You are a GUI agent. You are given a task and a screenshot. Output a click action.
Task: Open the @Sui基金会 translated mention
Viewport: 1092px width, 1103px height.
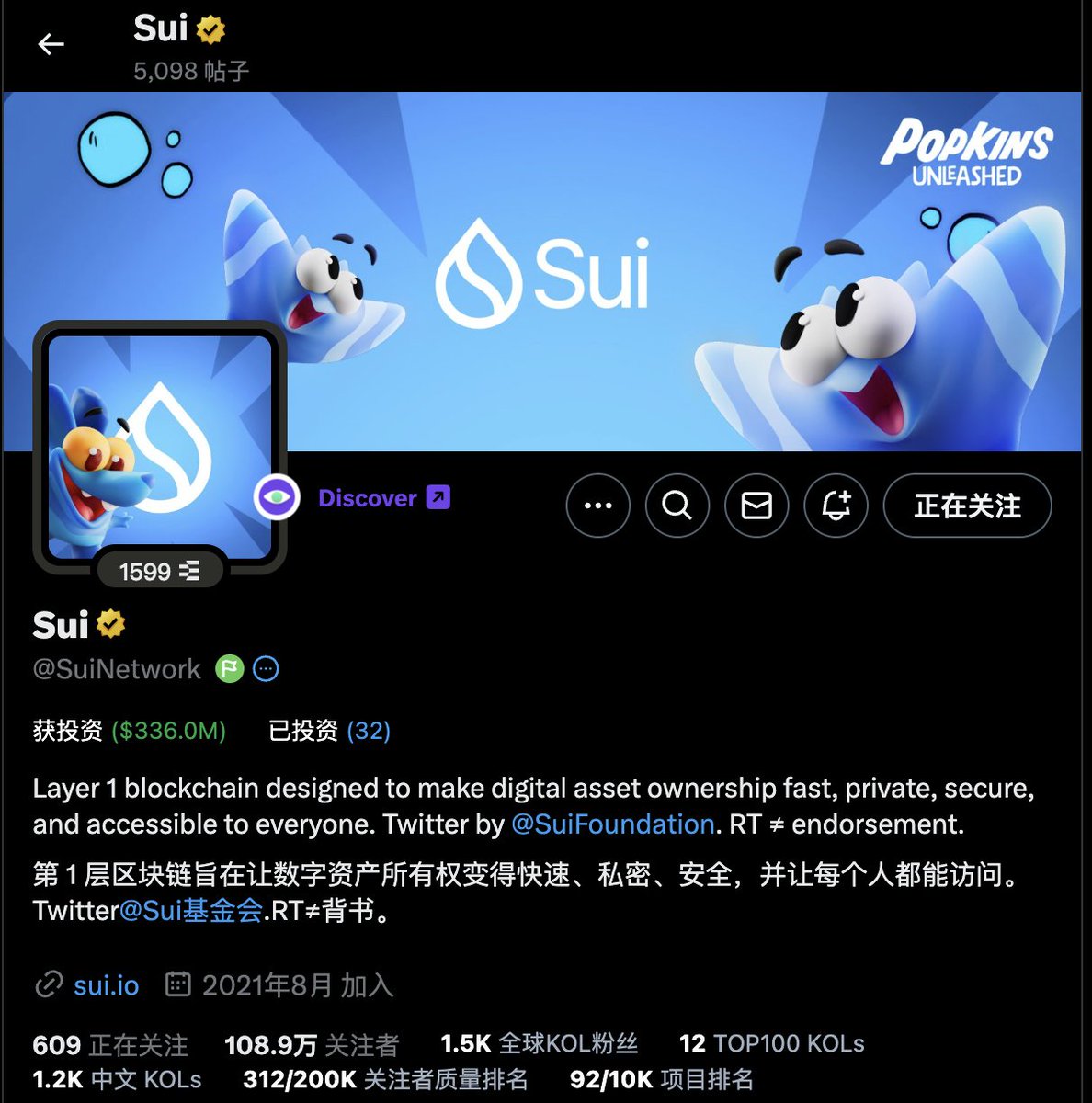(191, 910)
